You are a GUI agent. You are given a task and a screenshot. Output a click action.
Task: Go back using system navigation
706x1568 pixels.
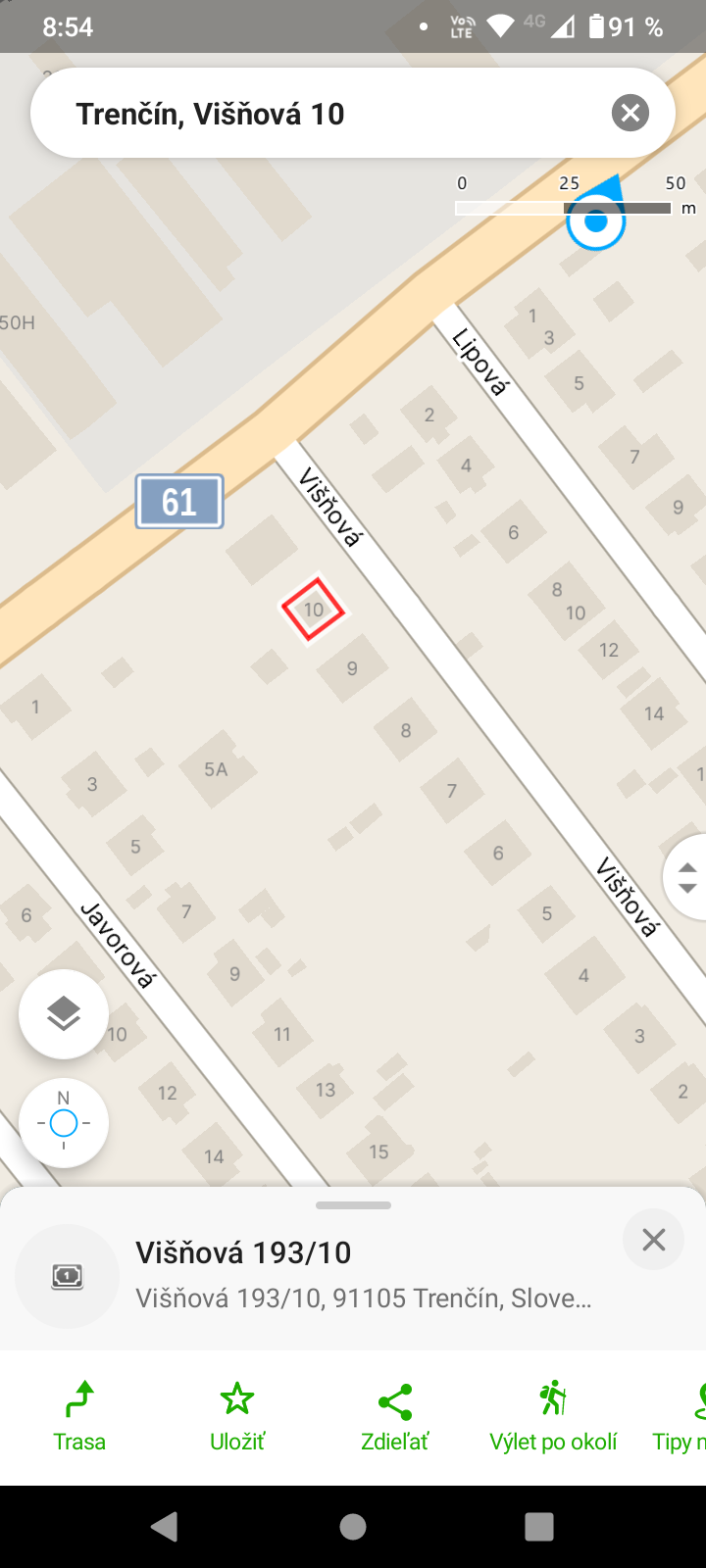click(165, 1526)
